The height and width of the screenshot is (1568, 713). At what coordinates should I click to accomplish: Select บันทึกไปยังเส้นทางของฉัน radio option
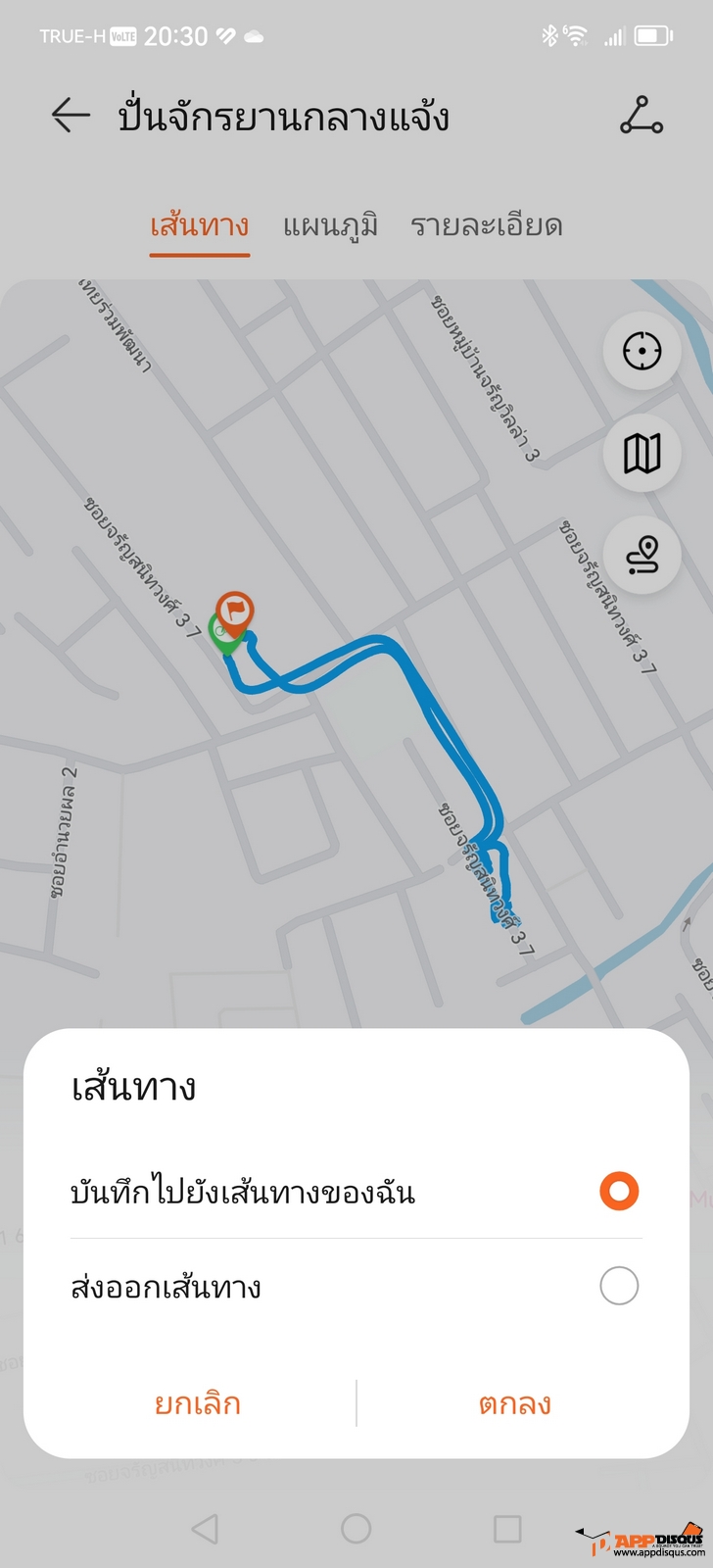[356, 1192]
